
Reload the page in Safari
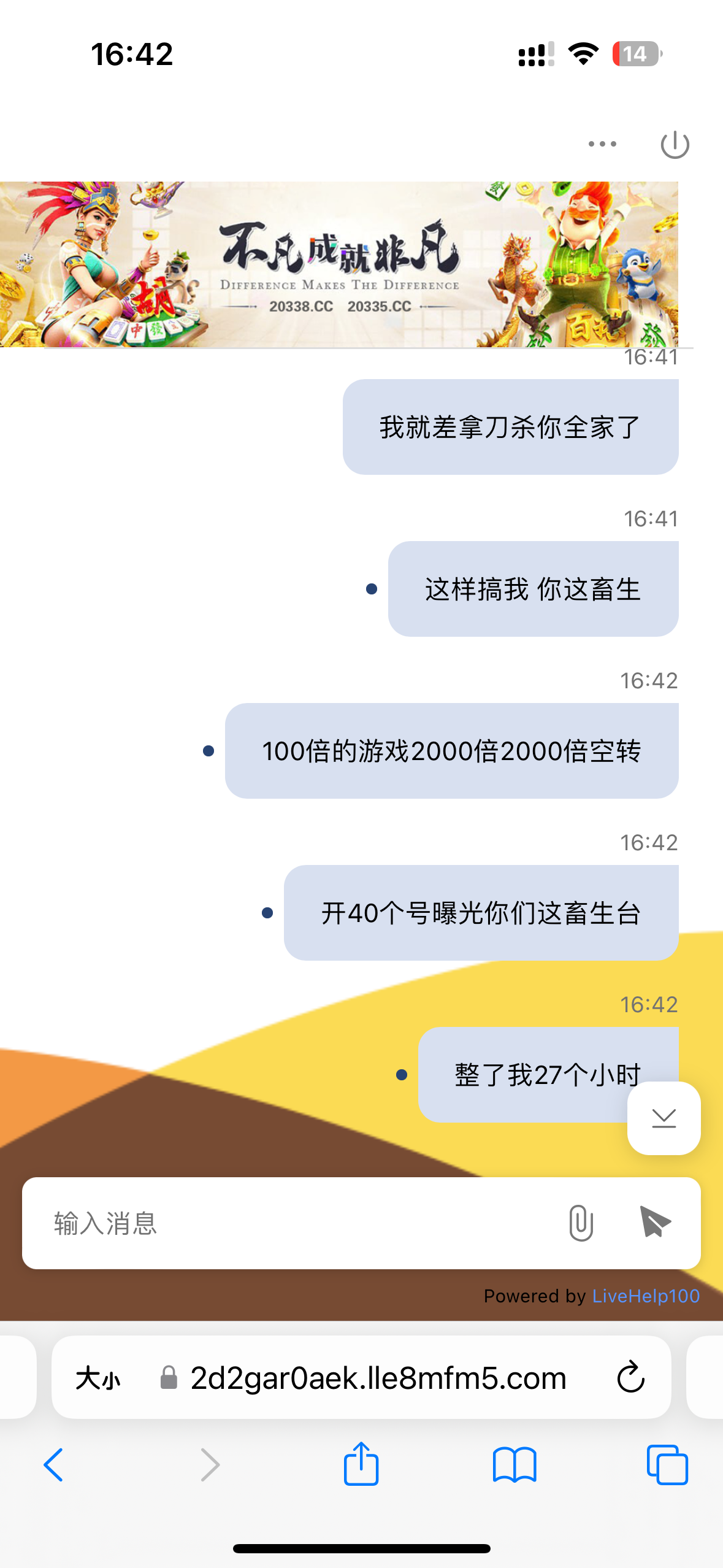[630, 1378]
